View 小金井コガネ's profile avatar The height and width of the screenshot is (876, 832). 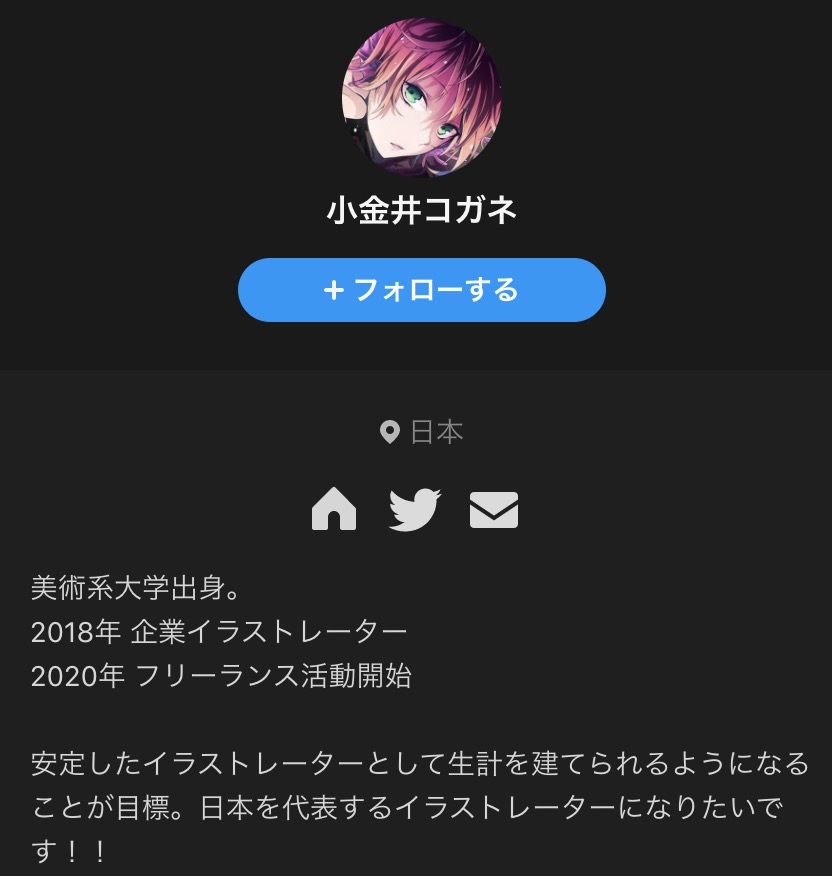(x=421, y=97)
